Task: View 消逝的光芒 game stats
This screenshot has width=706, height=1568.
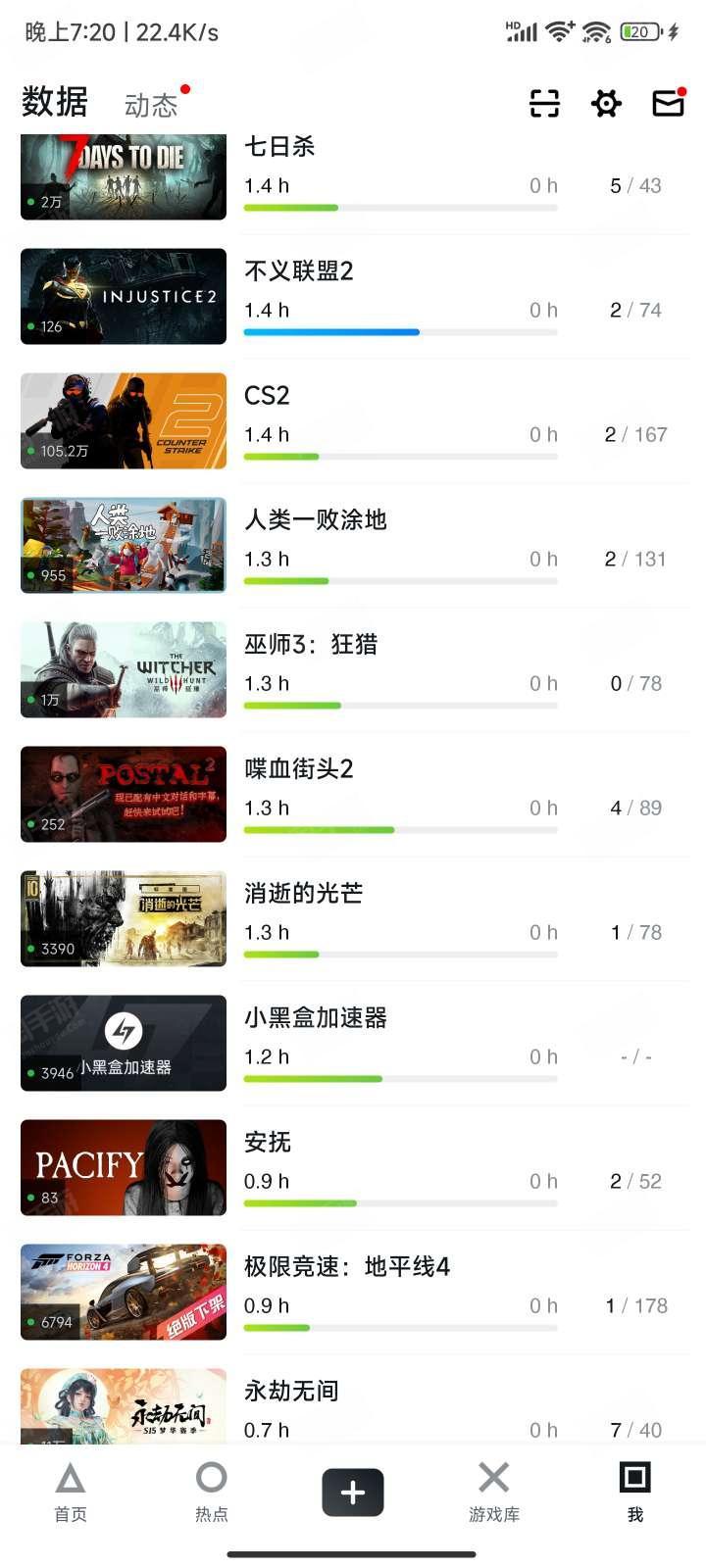Action: point(355,919)
